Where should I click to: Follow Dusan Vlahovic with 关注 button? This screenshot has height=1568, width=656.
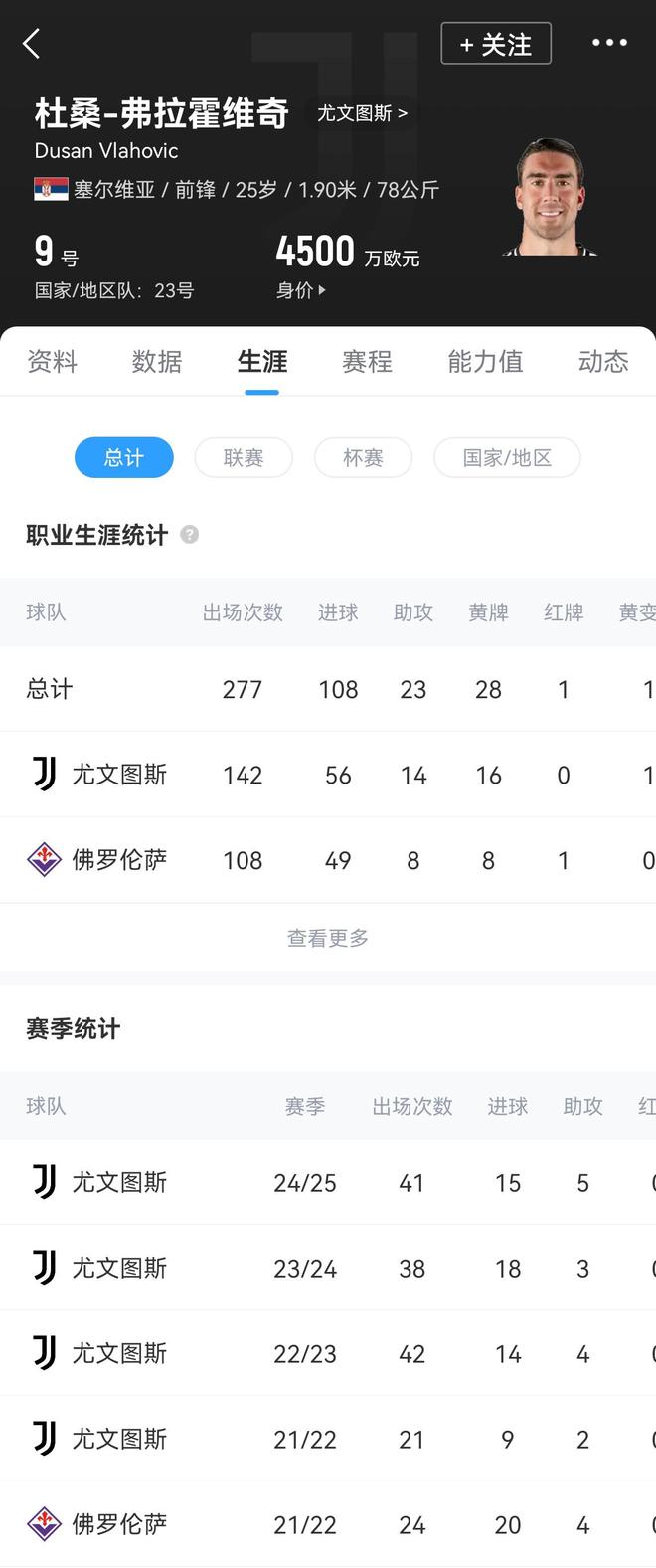pos(495,44)
